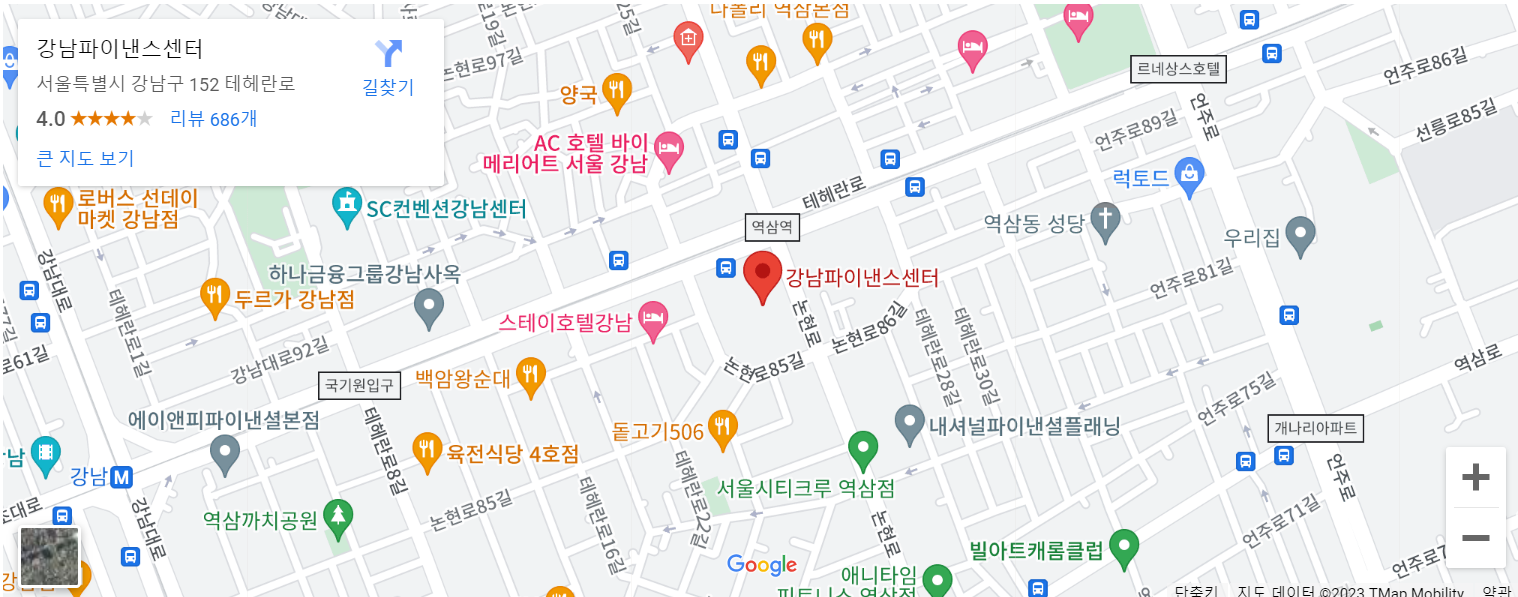Screen dimensions: 1518x597
Task: Tap the 백암왕순대 restaurant marker
Action: (531, 375)
